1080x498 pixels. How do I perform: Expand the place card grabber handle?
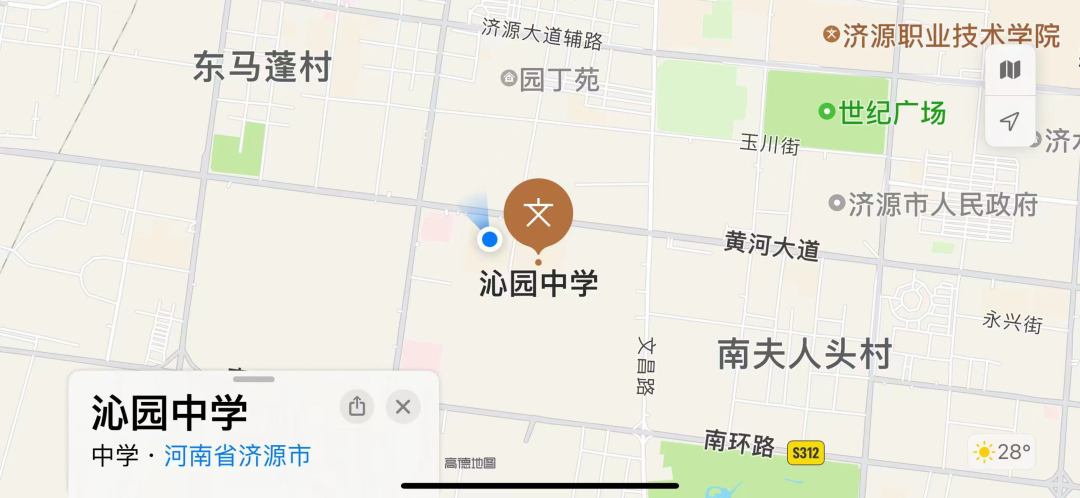(253, 379)
